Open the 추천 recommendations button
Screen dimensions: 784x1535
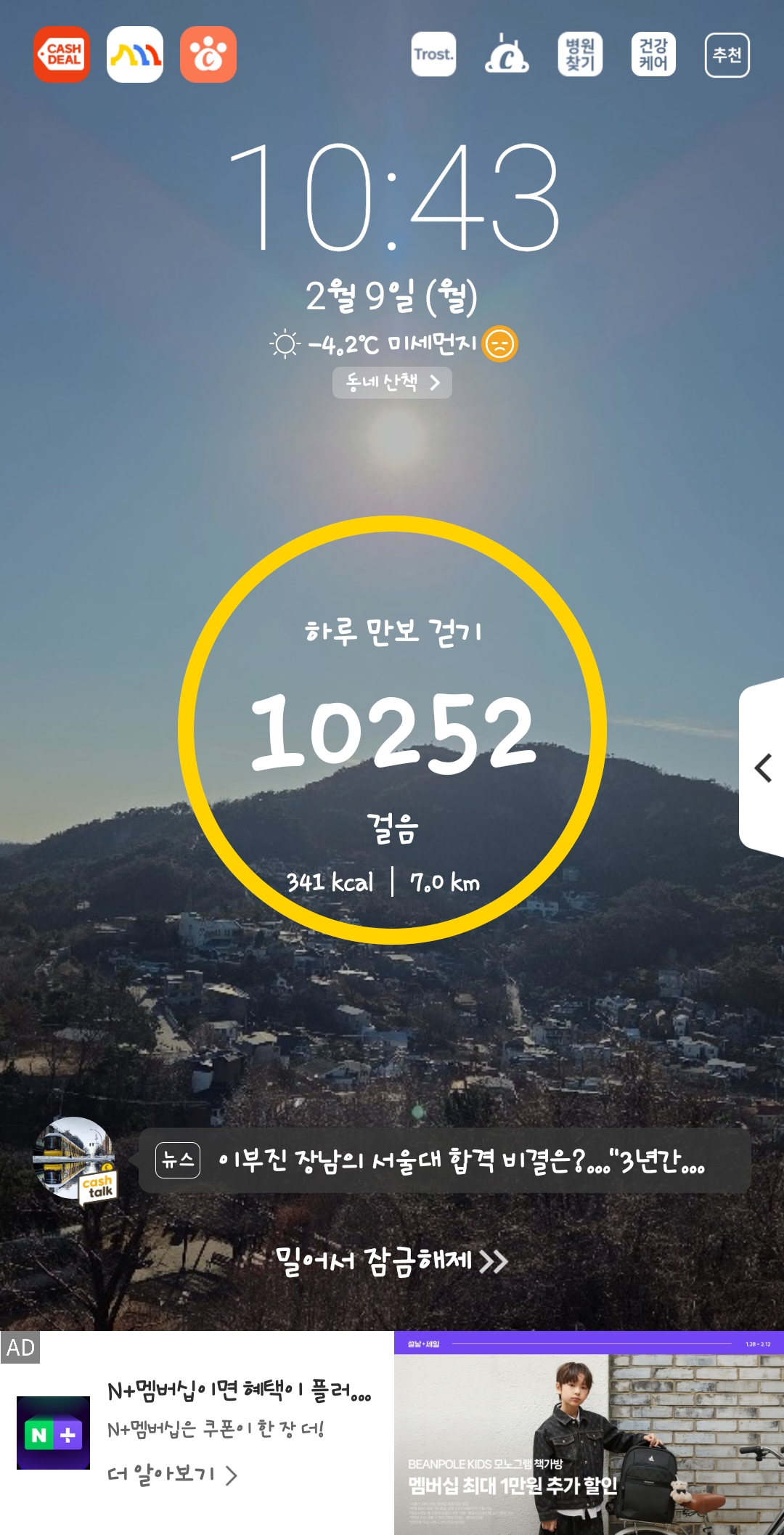tap(727, 54)
